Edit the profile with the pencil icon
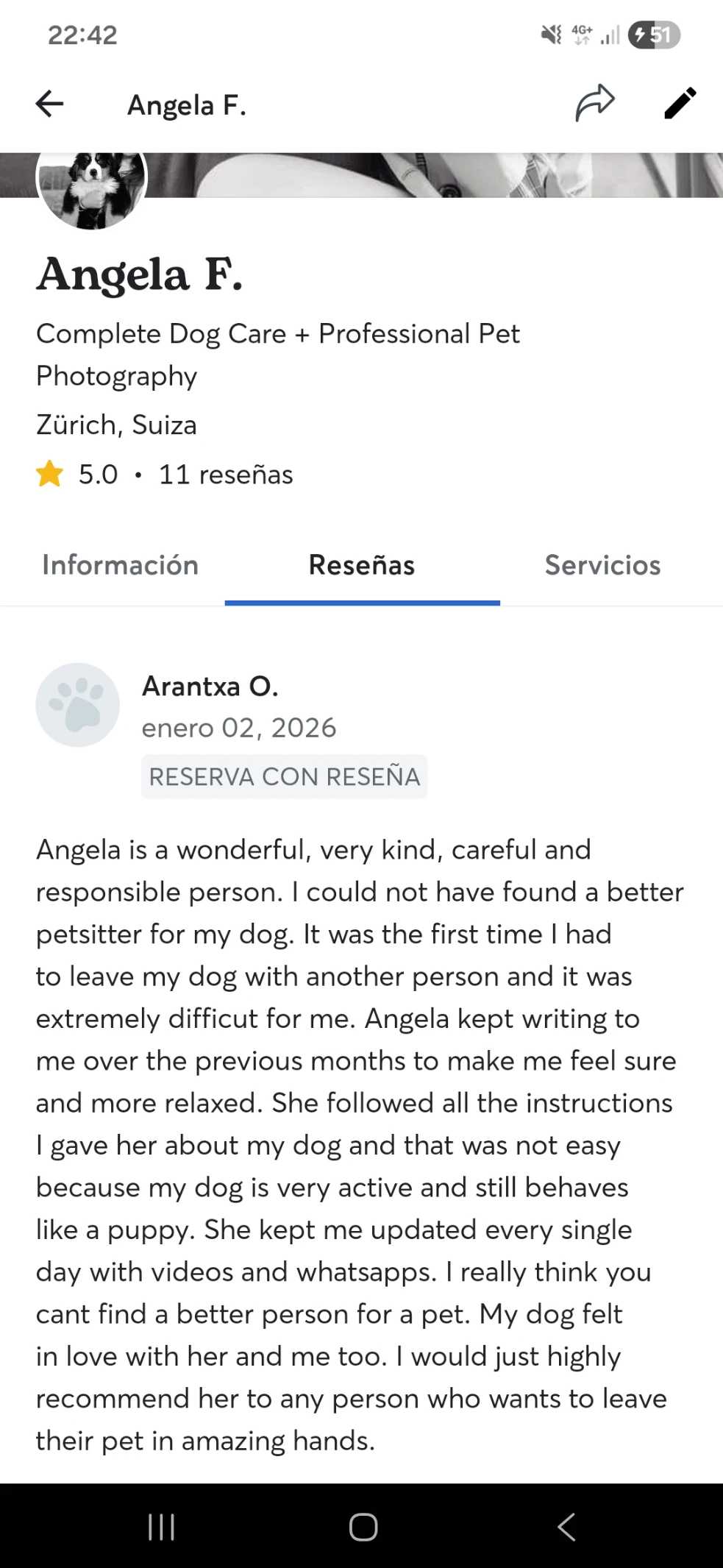 680,103
